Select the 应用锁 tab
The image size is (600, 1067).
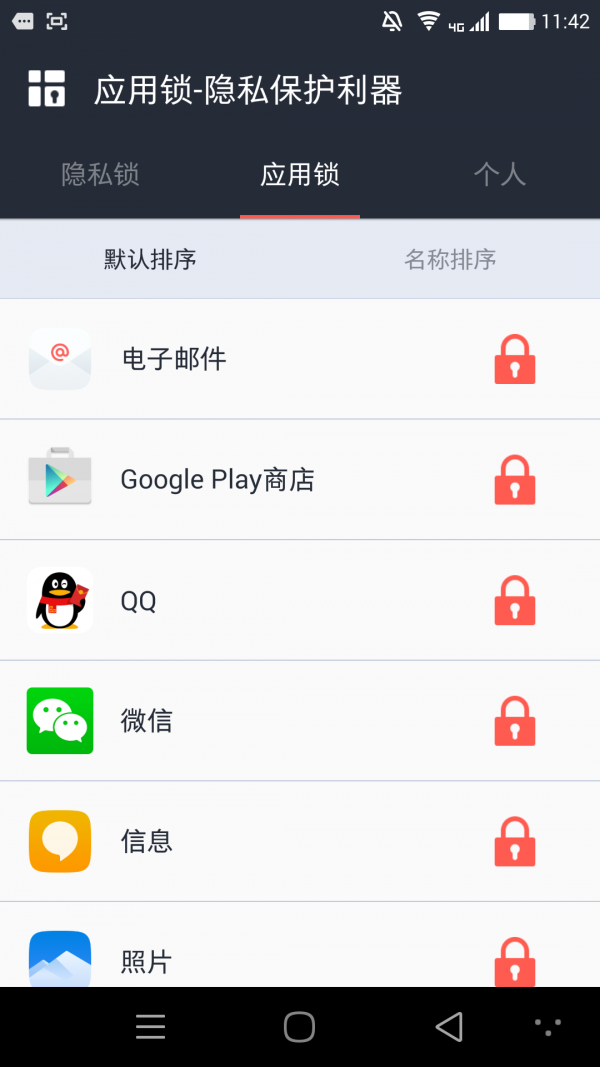pos(299,175)
